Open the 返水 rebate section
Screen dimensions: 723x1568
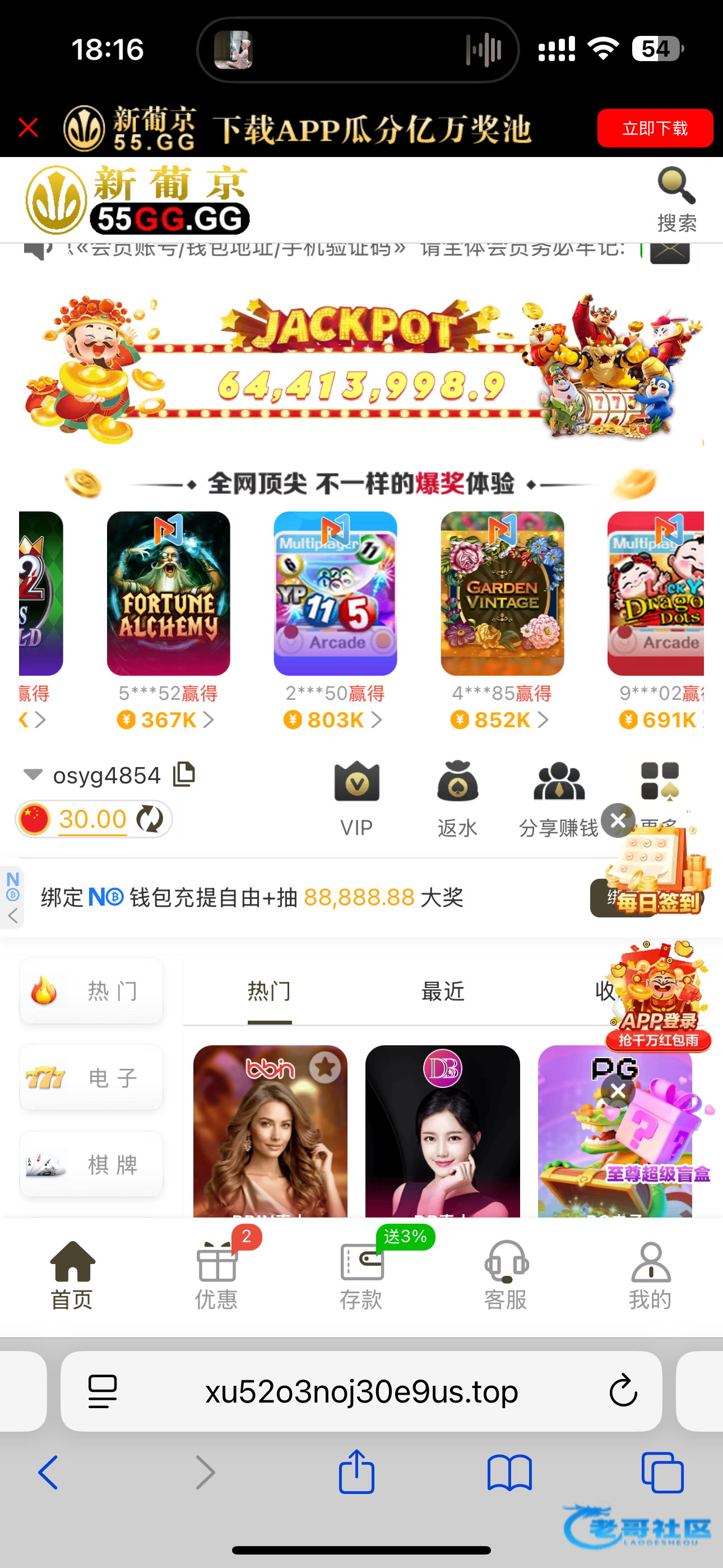(457, 799)
